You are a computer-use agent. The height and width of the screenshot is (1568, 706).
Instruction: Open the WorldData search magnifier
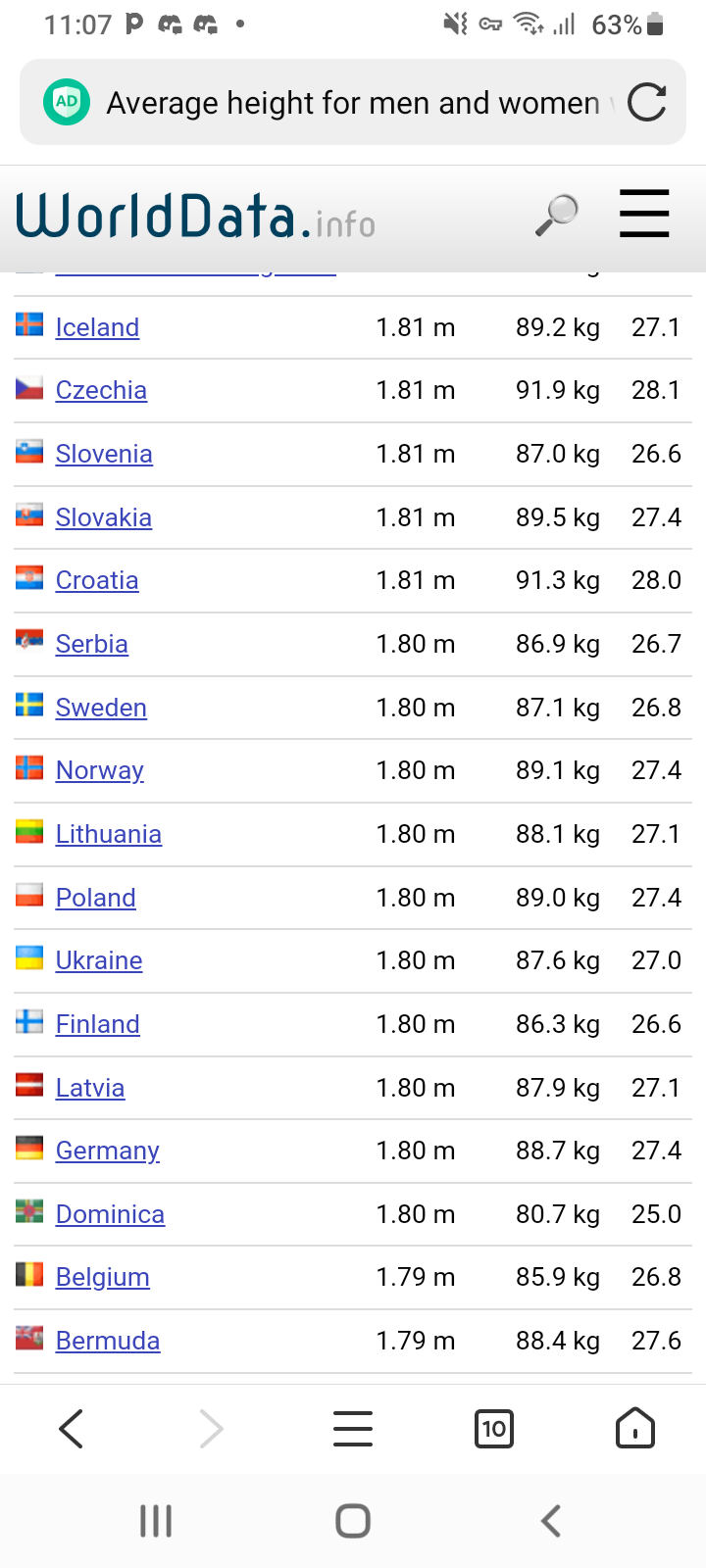[x=556, y=215]
